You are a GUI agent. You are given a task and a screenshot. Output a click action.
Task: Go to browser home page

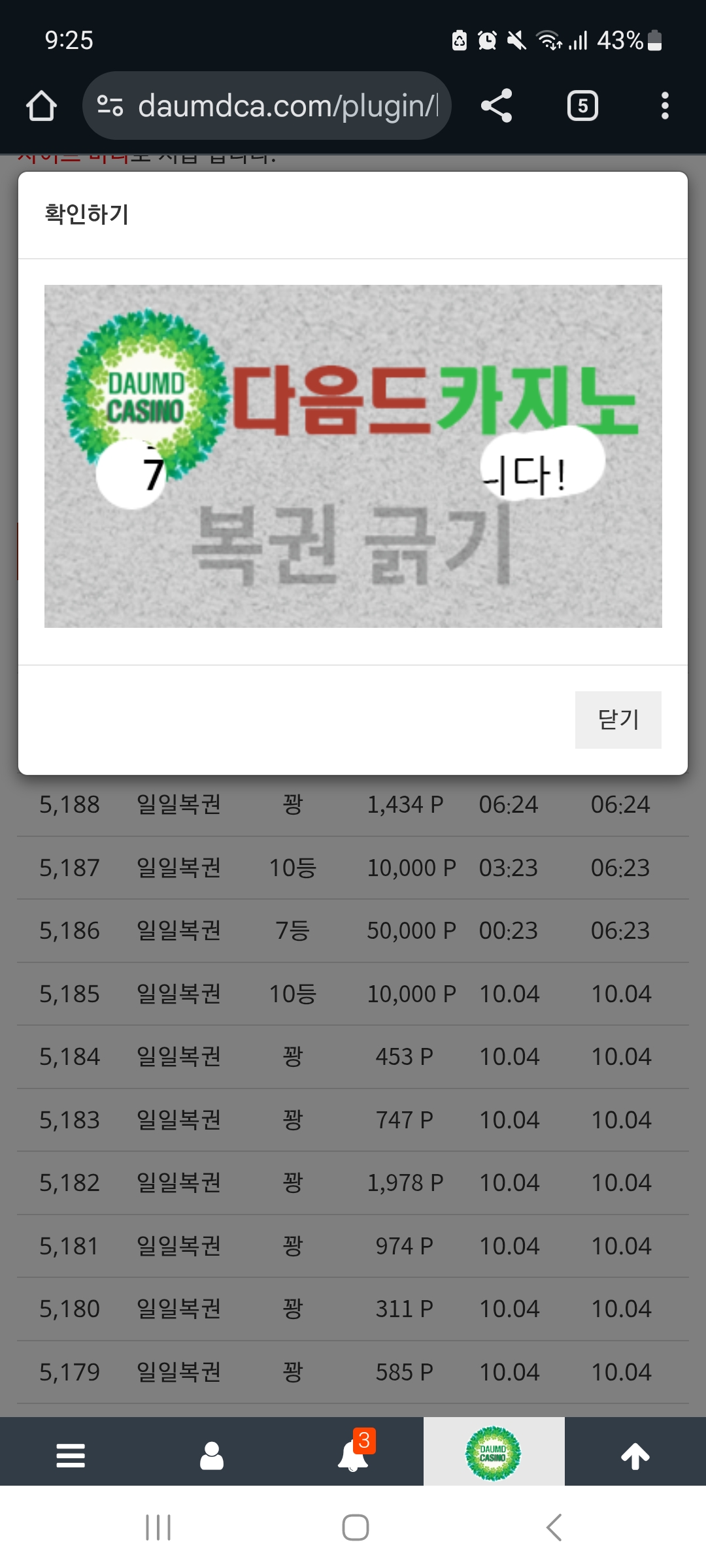[41, 106]
